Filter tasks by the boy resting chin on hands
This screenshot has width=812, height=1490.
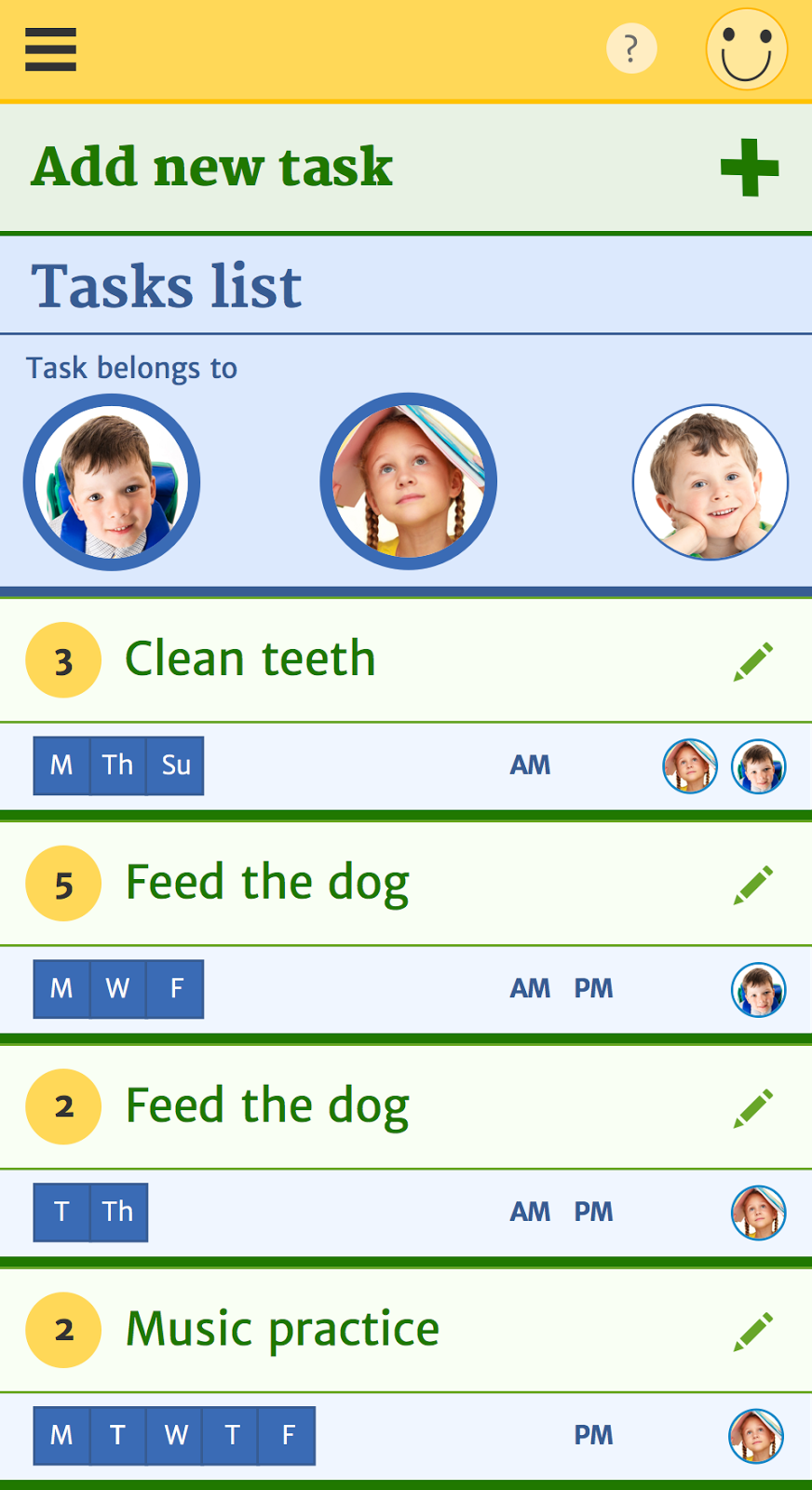[x=710, y=482]
